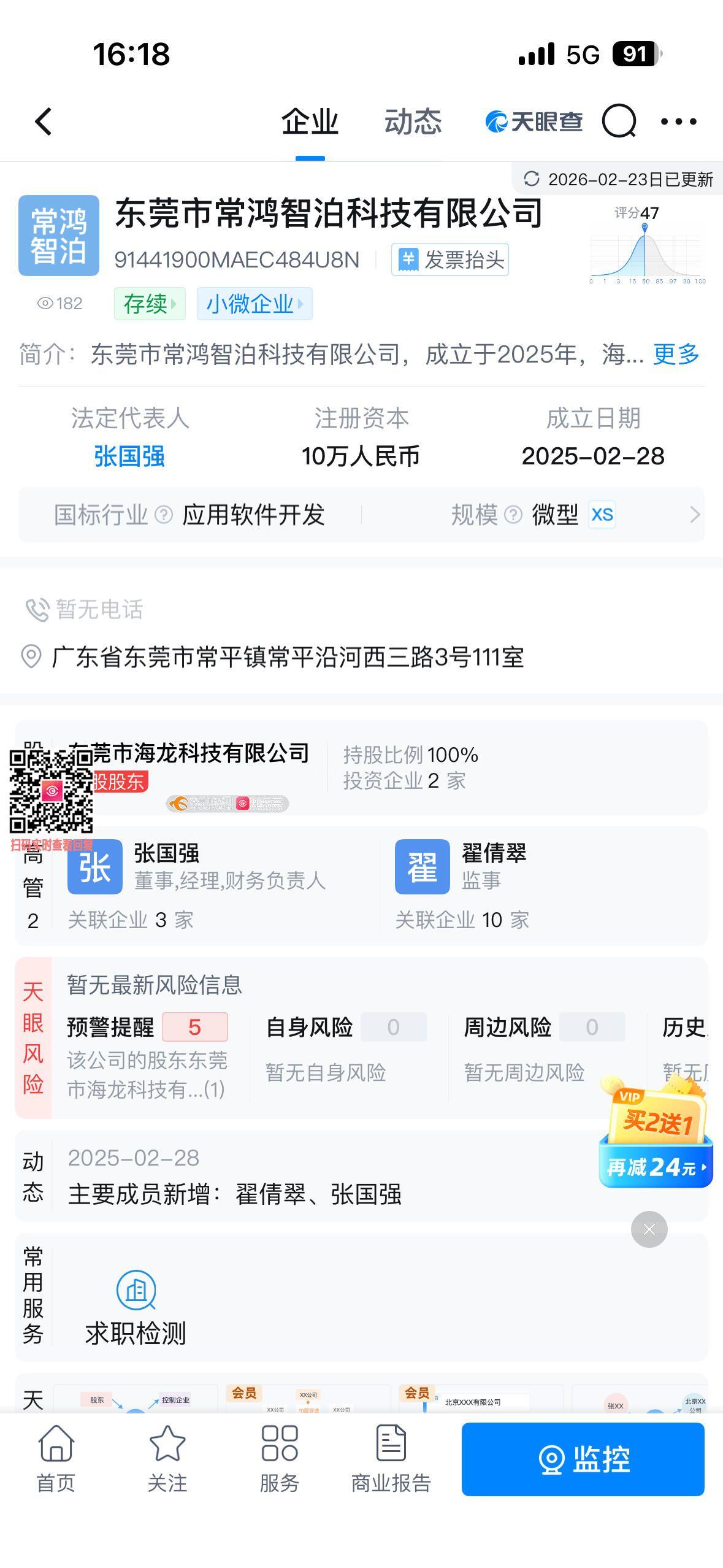Tap the 存续 status chip

coord(149,304)
